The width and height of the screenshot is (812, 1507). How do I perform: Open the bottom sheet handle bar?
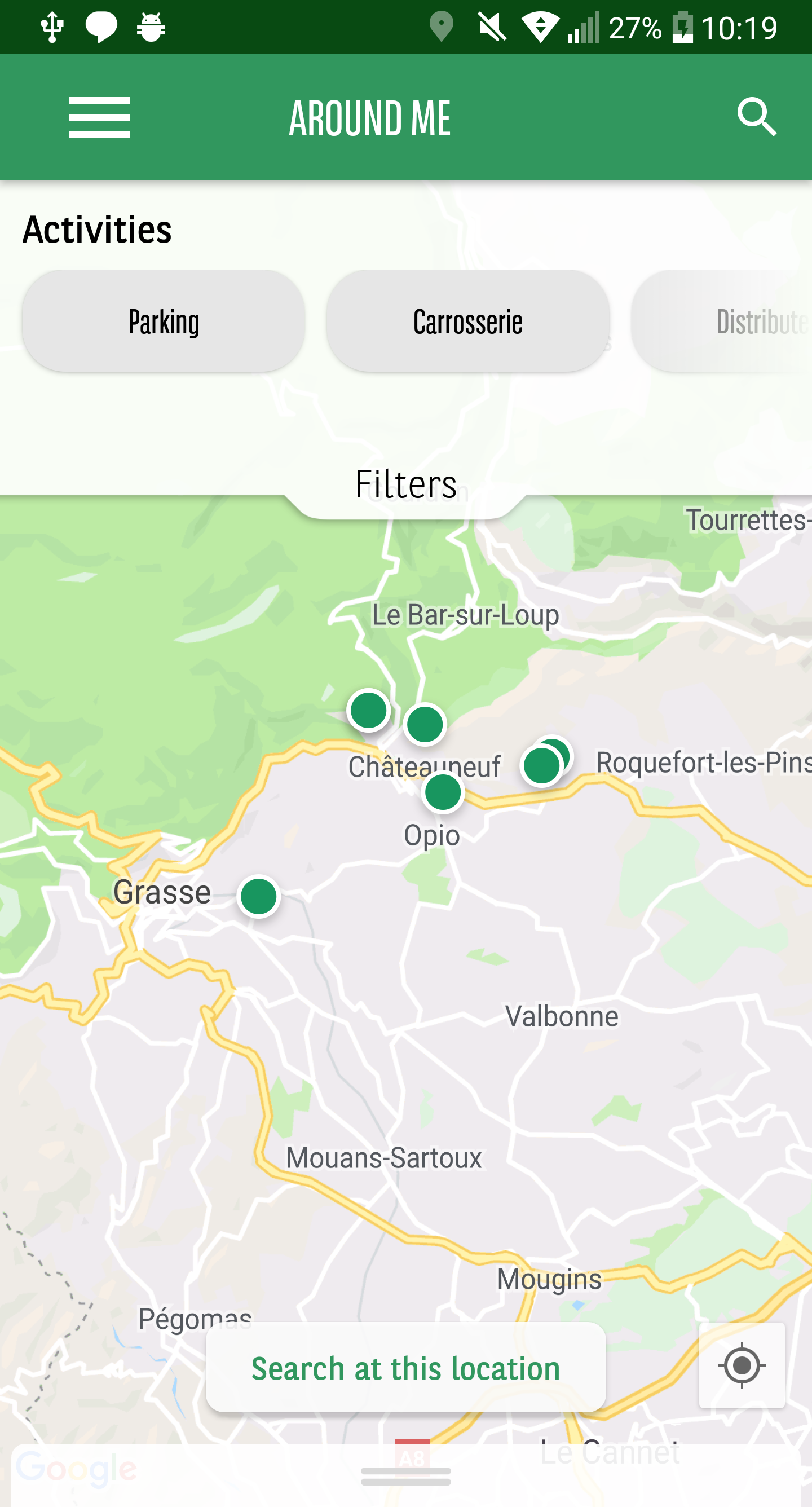click(x=405, y=1476)
